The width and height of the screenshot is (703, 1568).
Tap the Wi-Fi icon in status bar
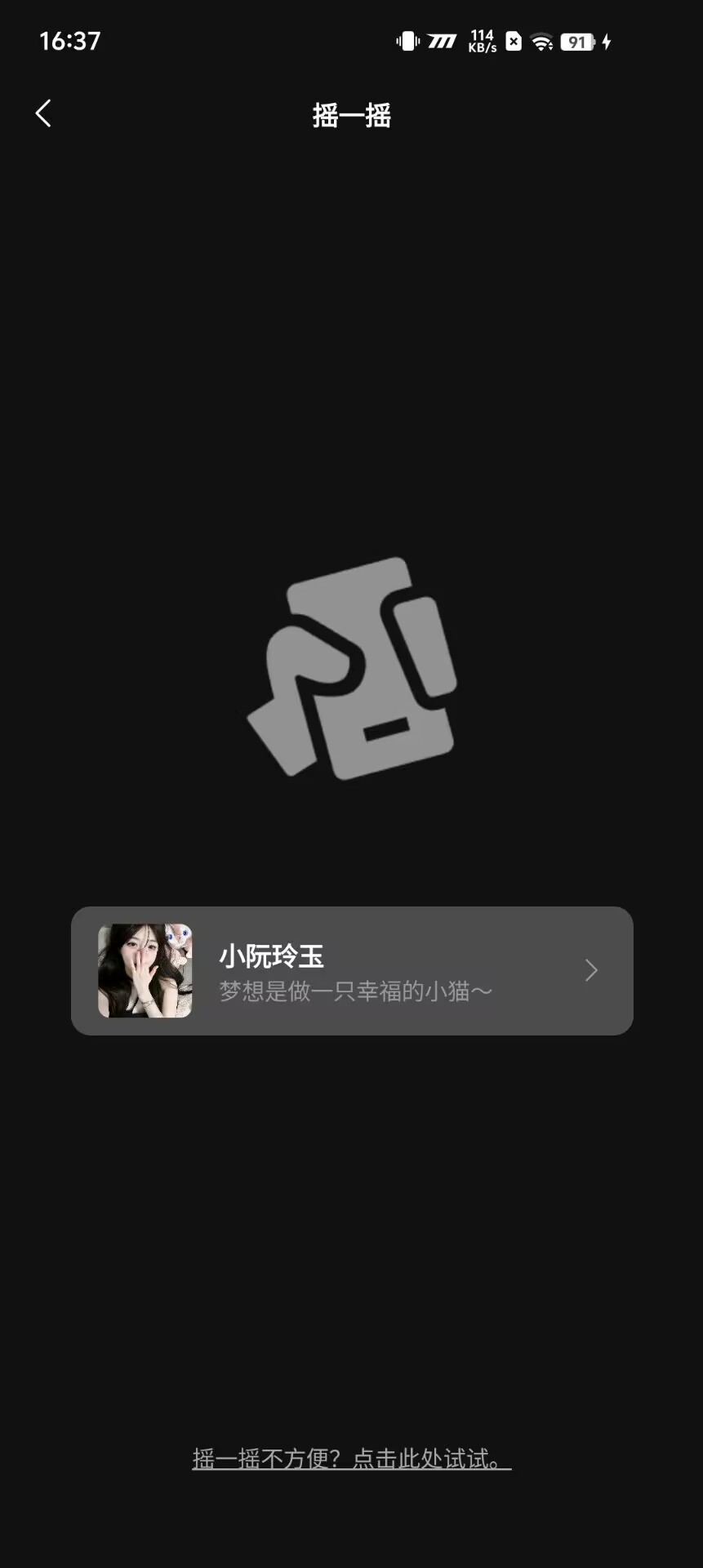click(540, 40)
